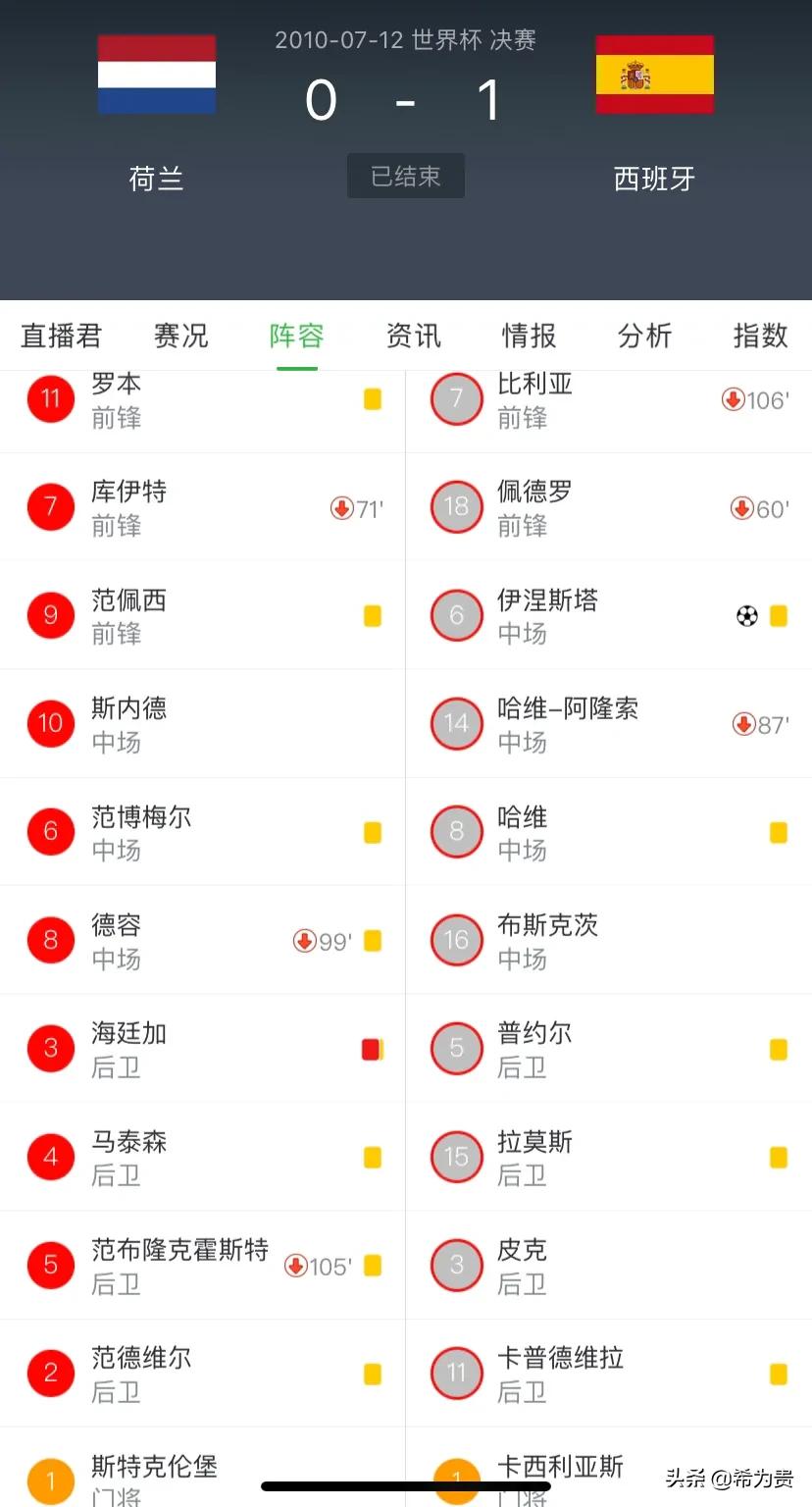The image size is (812, 1507).
Task: Click the Spain flag icon
Action: pyautogui.click(x=654, y=74)
